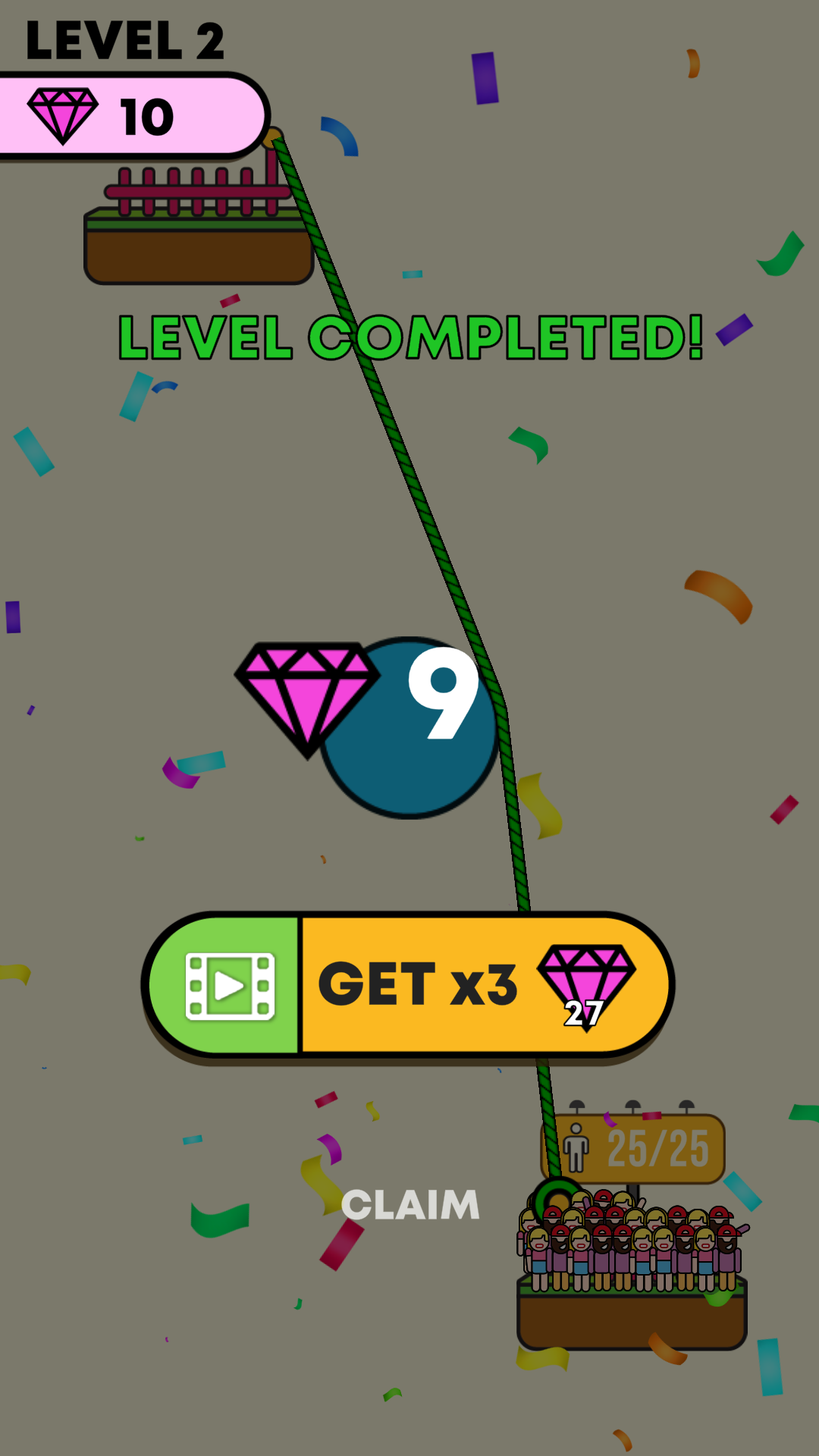Claim the 9 gems reward
Viewport: 819px width, 1456px height.
tap(410, 1204)
